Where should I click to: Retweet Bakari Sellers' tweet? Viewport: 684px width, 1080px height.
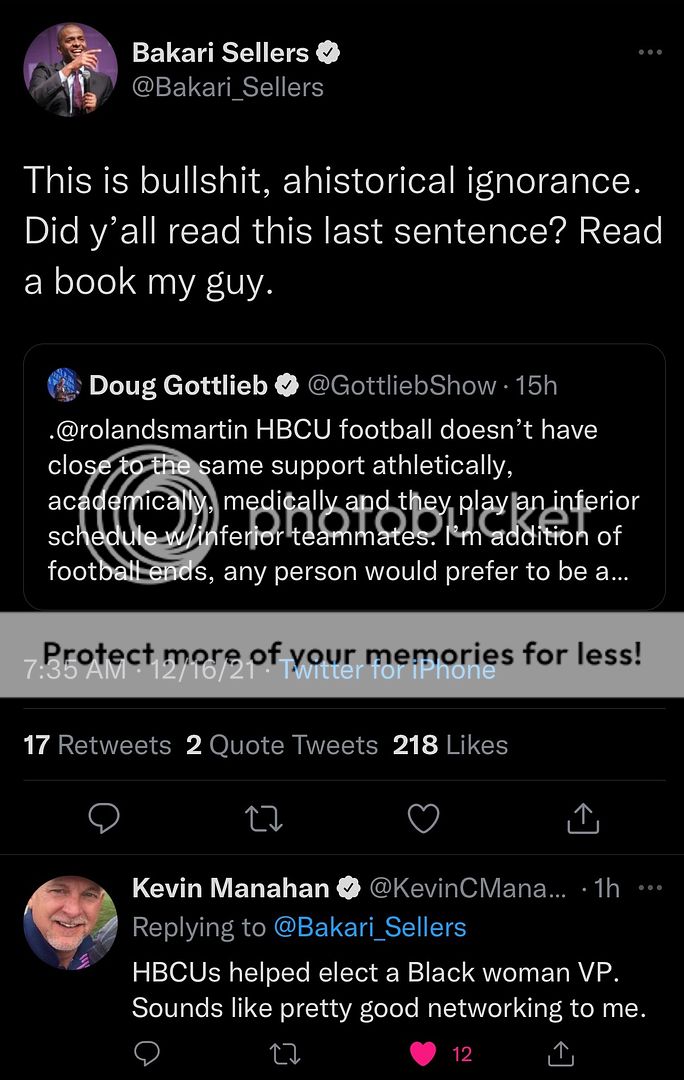click(x=264, y=819)
